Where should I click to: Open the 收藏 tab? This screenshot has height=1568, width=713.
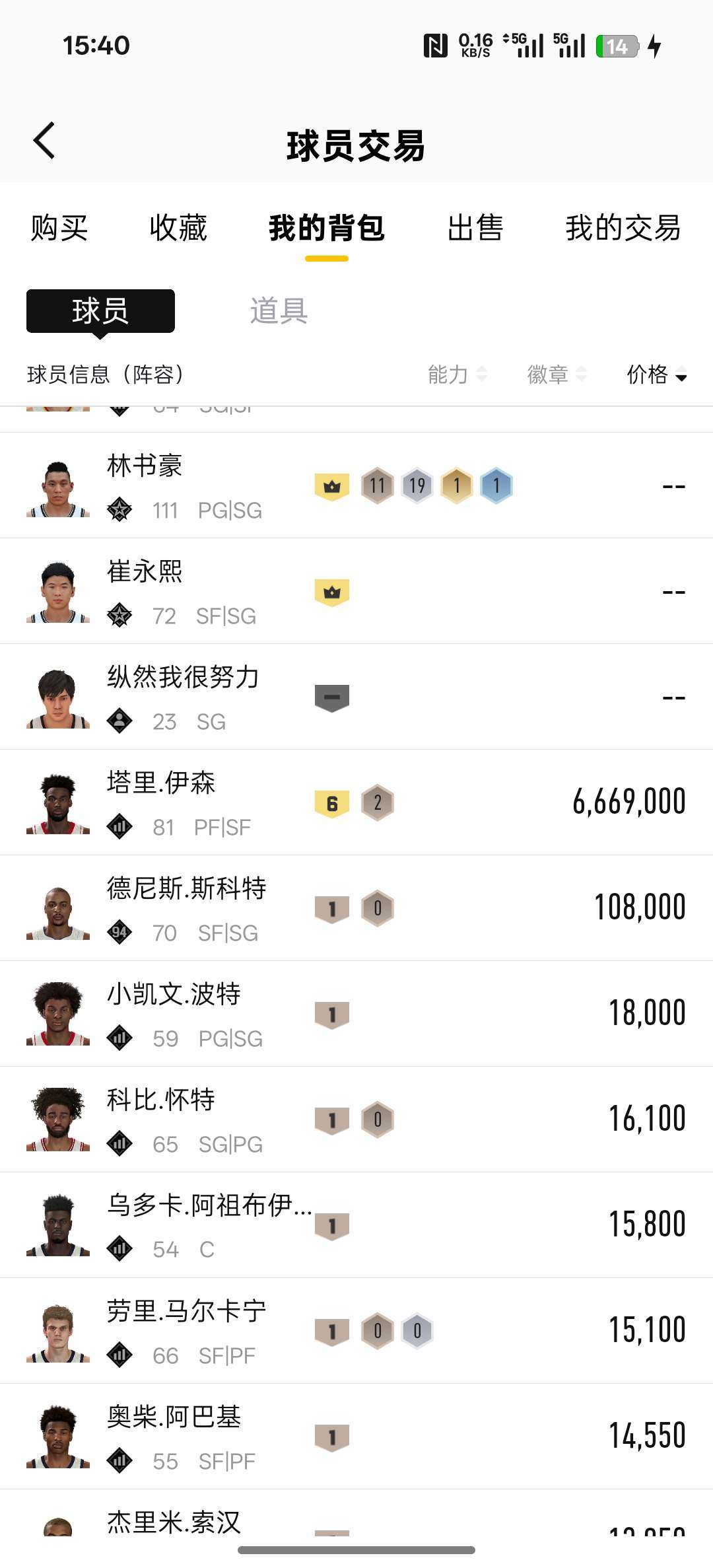click(178, 229)
